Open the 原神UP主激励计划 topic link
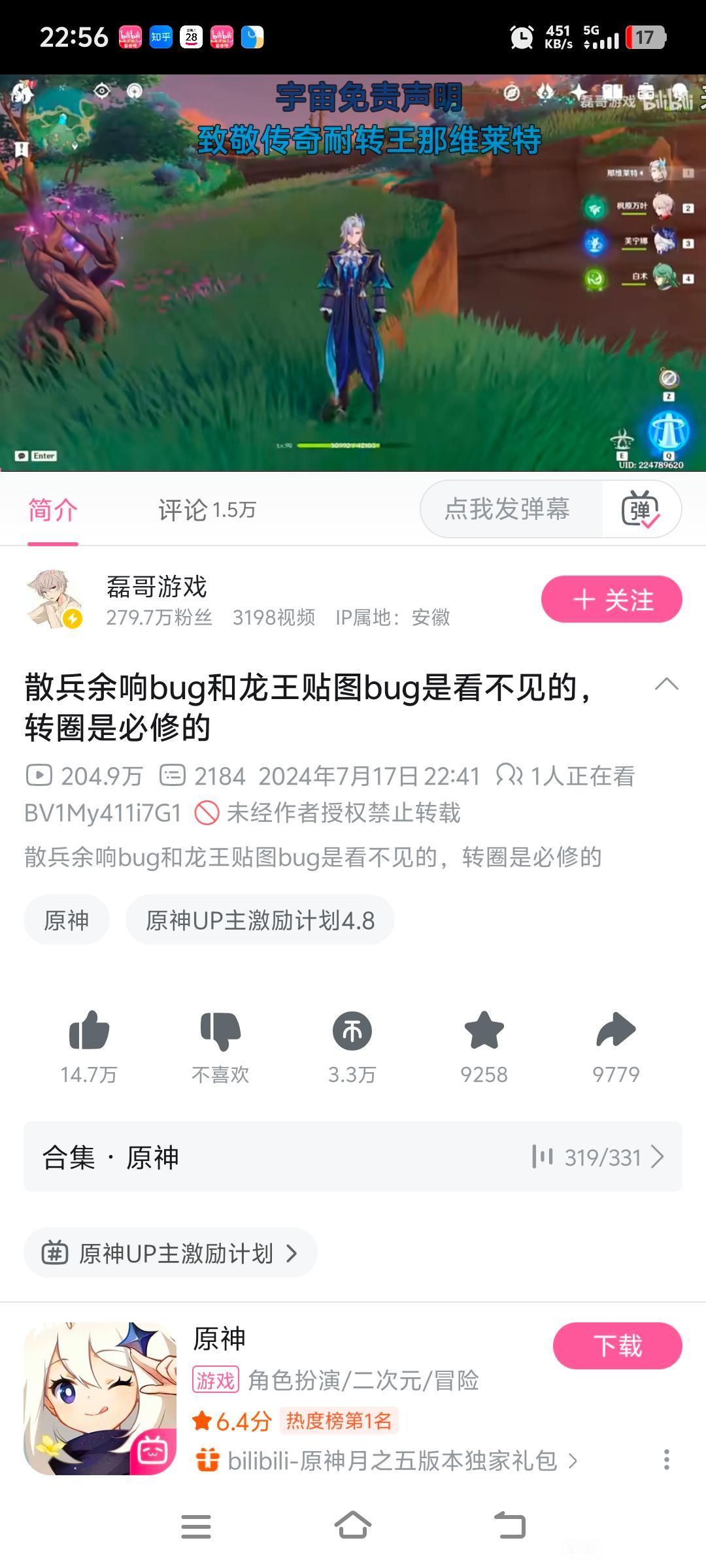The width and height of the screenshot is (706, 1568). [x=171, y=1253]
